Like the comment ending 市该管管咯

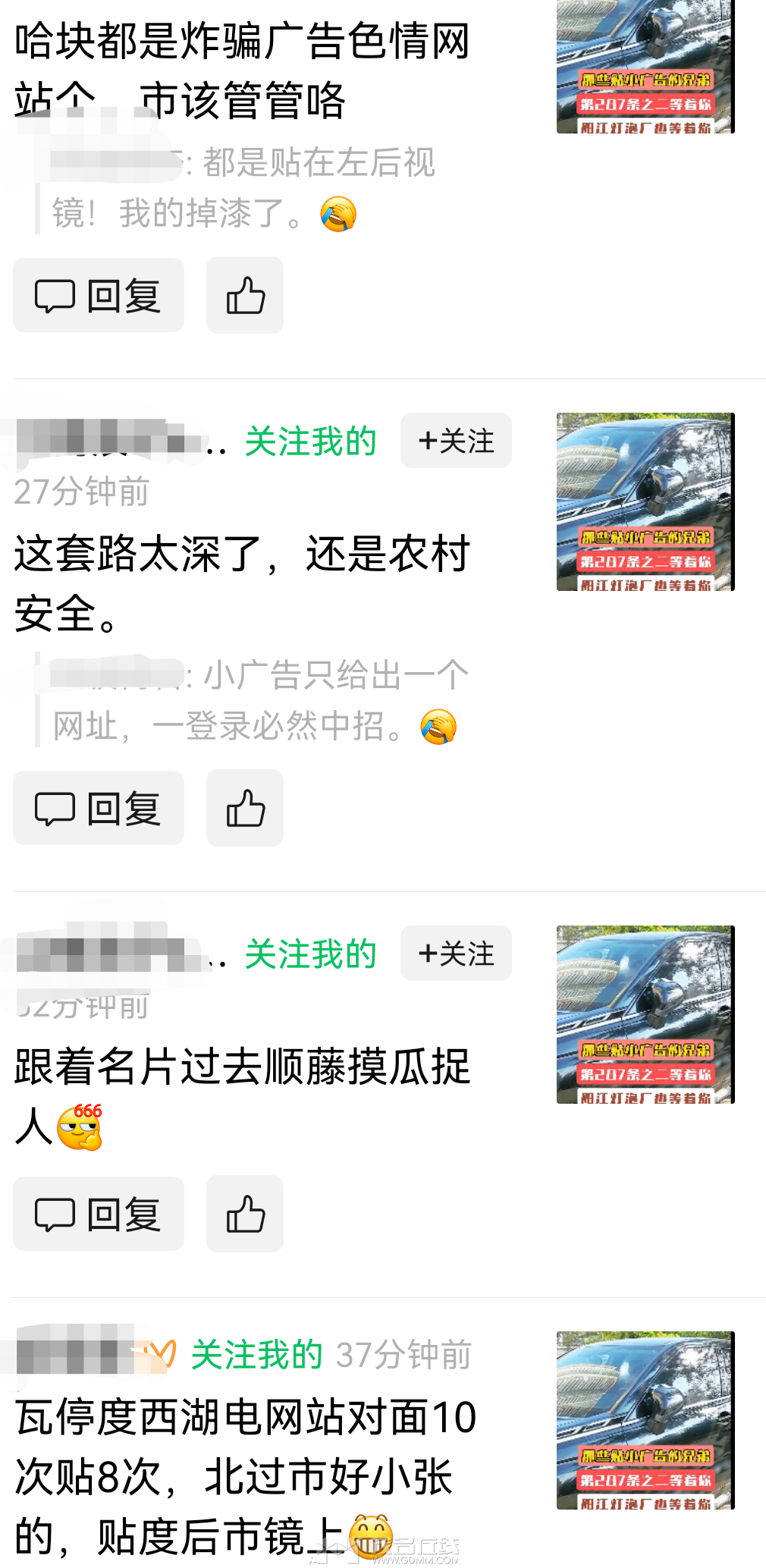point(245,295)
